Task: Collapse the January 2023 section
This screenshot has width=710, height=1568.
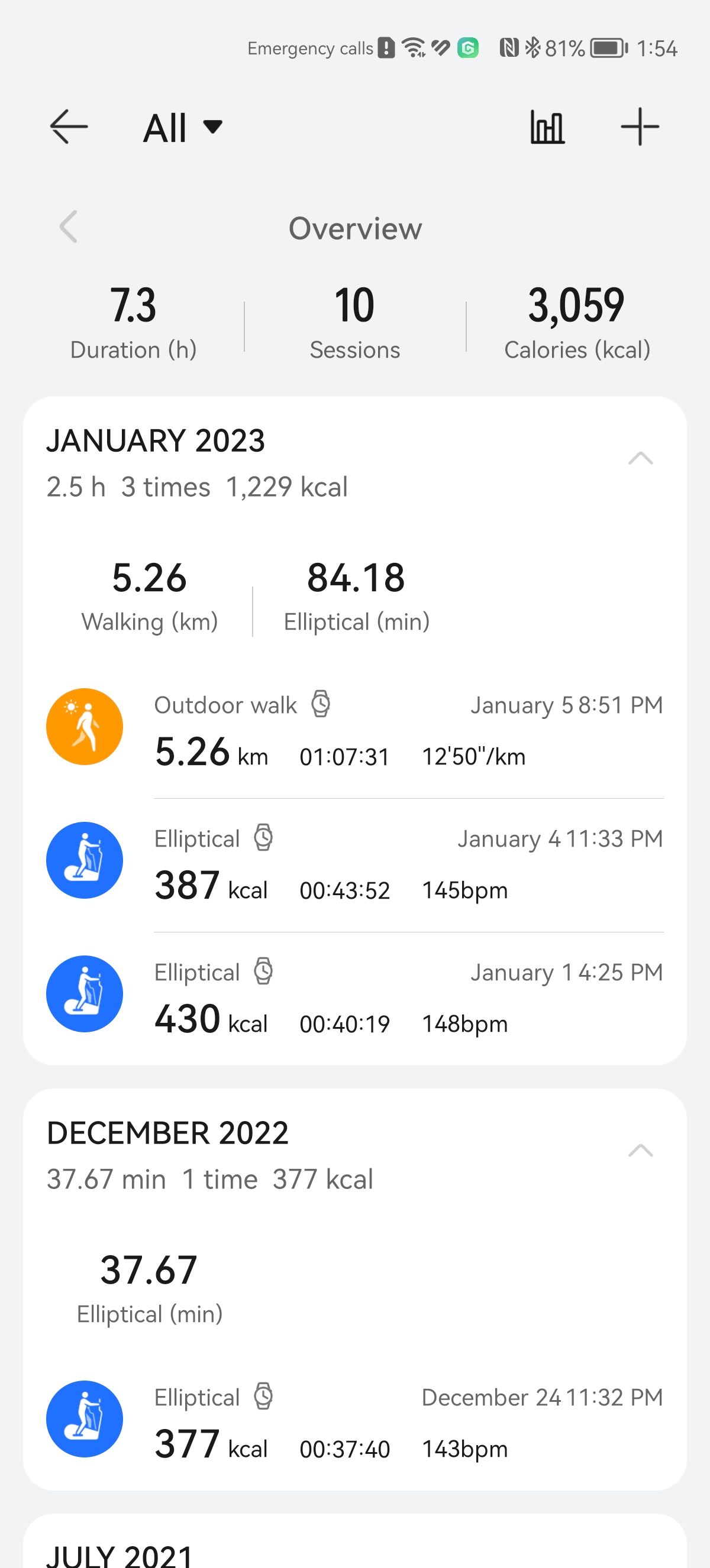Action: coord(641,458)
